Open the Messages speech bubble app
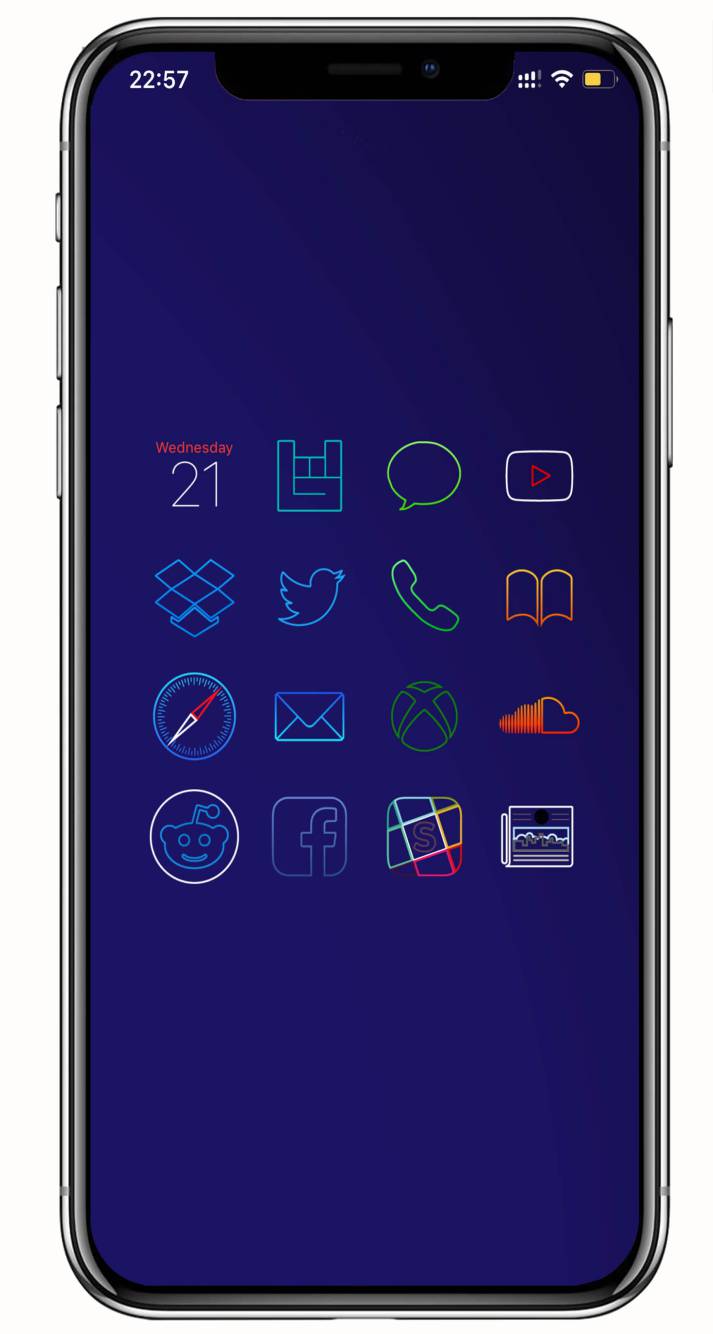713x1334 pixels. 424,475
